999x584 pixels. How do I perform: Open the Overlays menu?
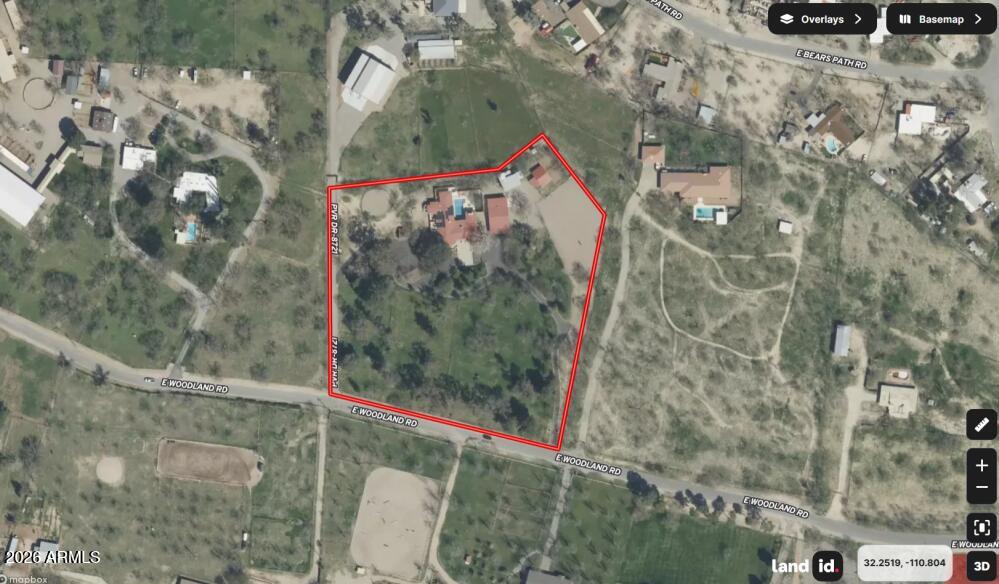click(x=822, y=19)
